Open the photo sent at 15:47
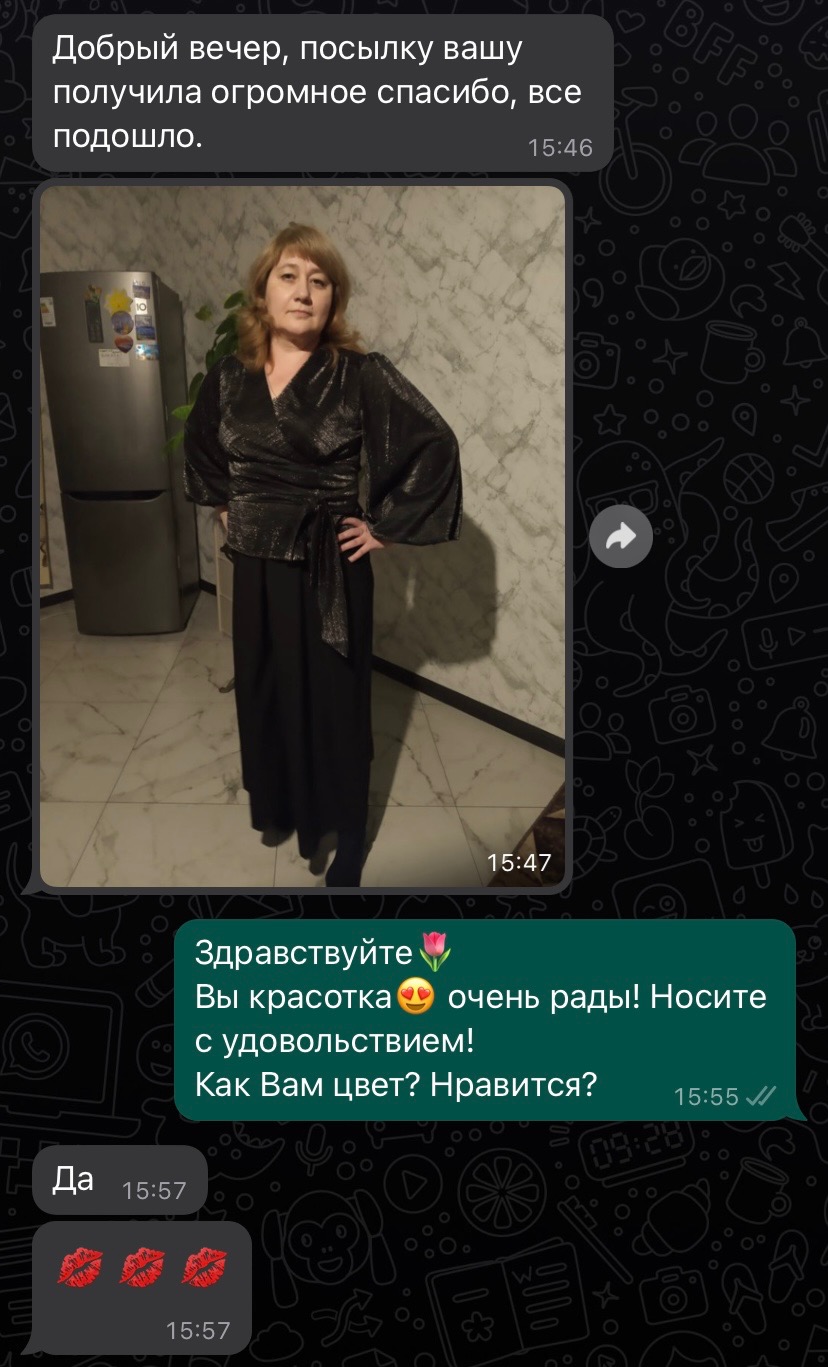Viewport: 828px width, 1367px height. point(302,536)
